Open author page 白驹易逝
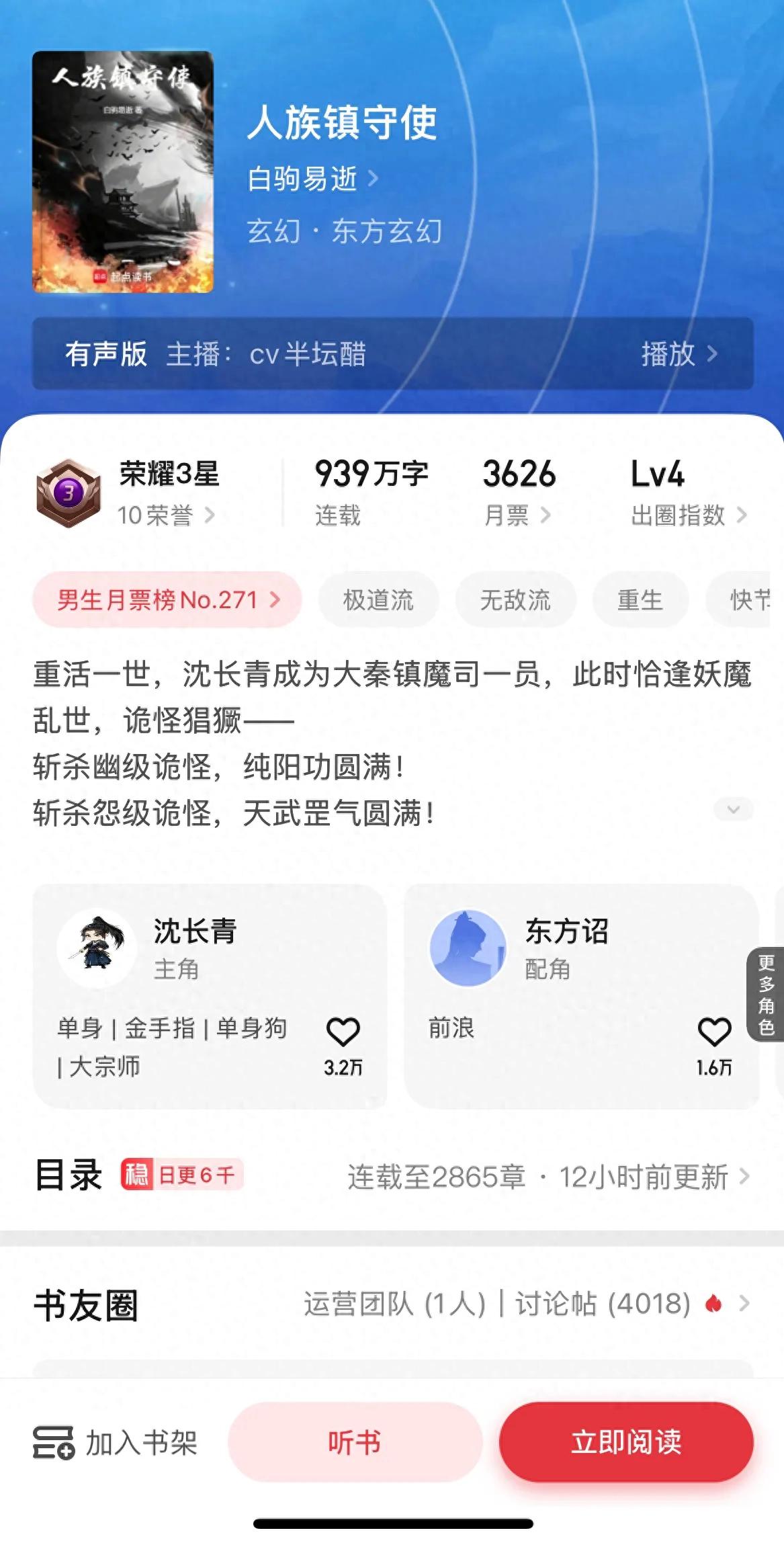 [x=304, y=179]
